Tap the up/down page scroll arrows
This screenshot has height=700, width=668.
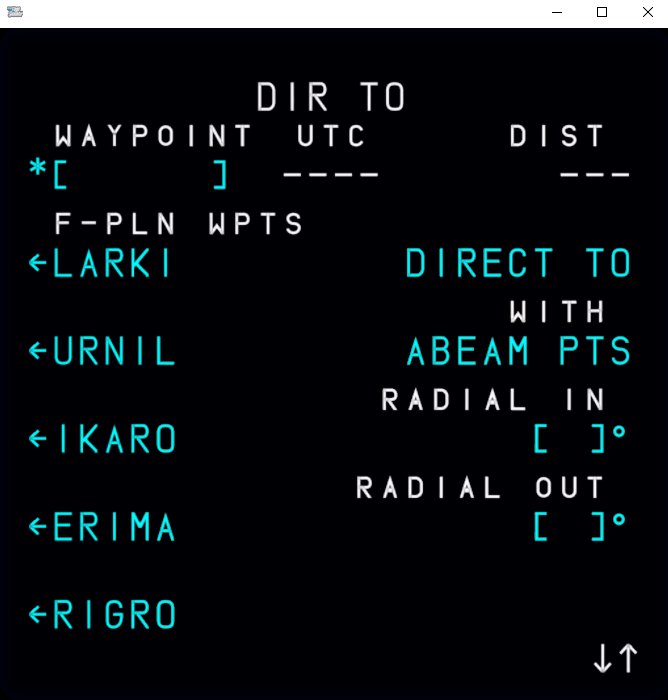point(615,658)
